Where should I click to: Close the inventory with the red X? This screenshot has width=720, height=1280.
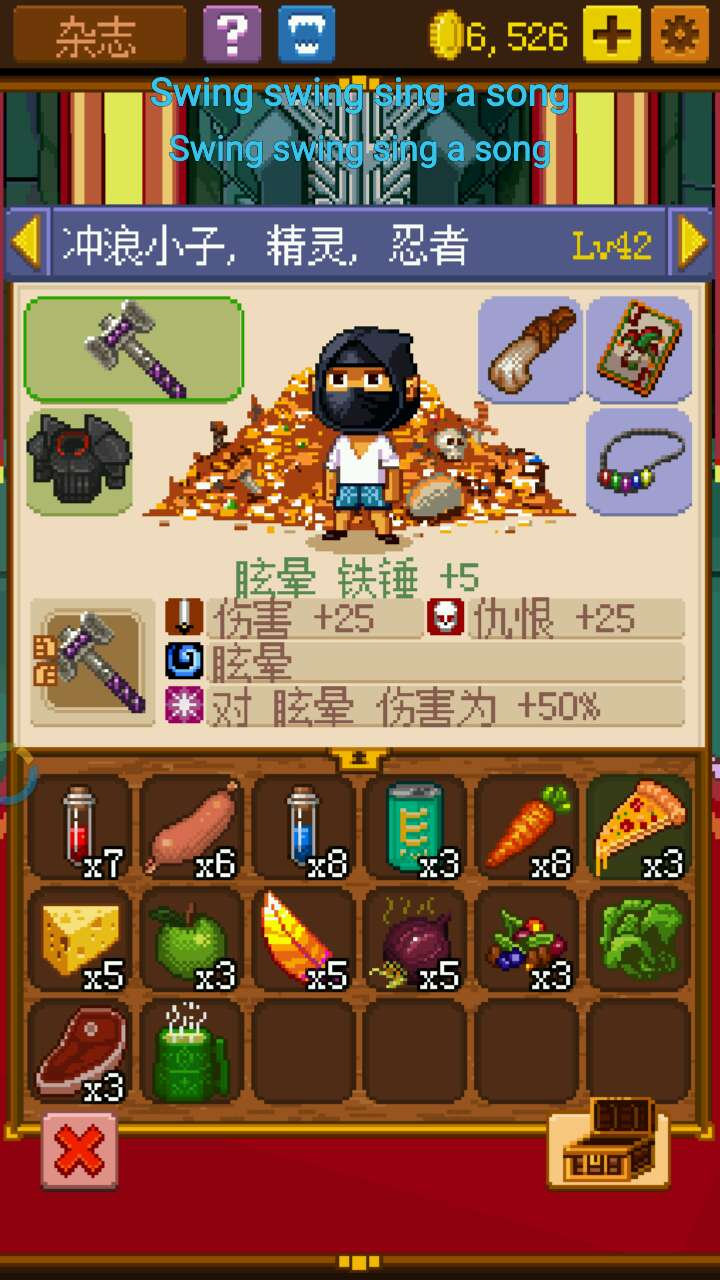(79, 1152)
